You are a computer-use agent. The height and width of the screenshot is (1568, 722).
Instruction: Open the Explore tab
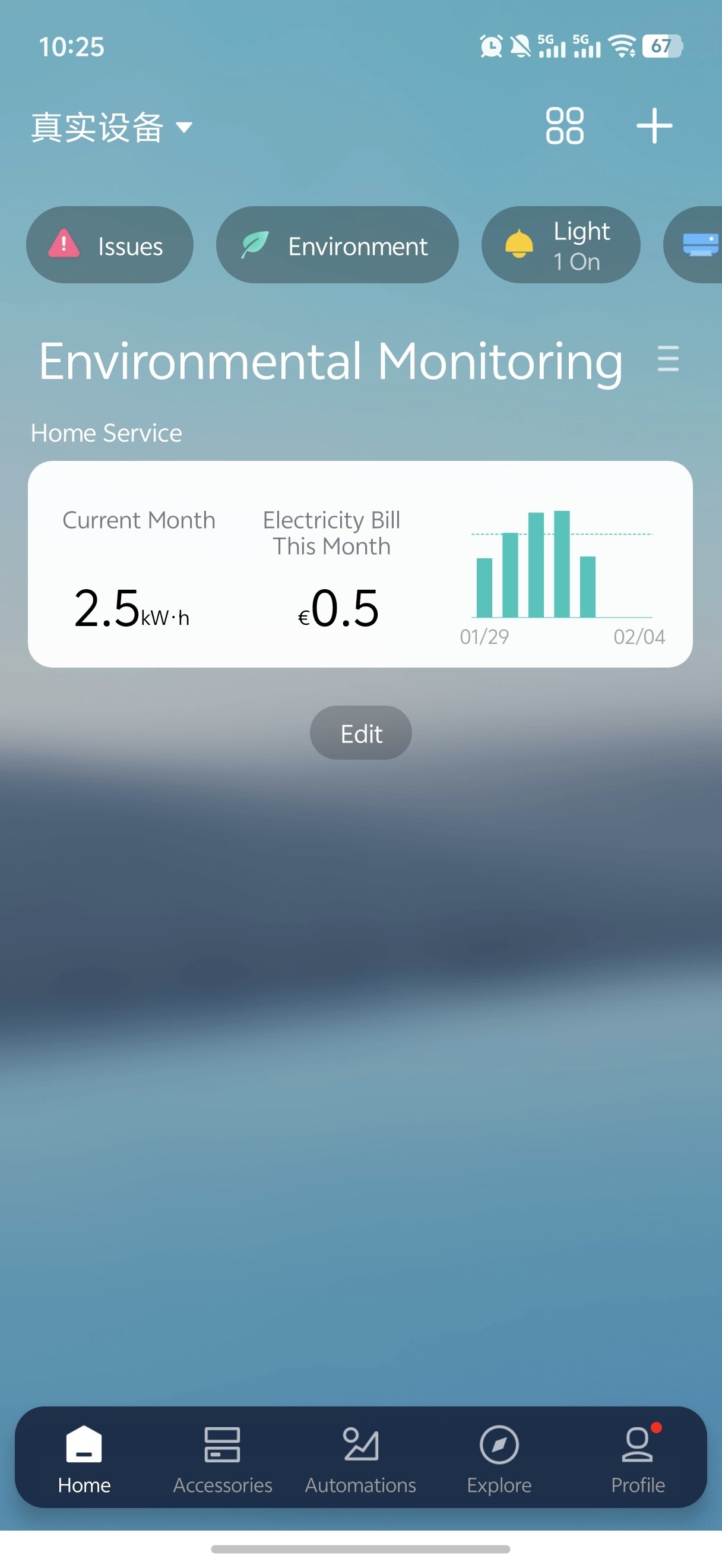(x=499, y=1458)
